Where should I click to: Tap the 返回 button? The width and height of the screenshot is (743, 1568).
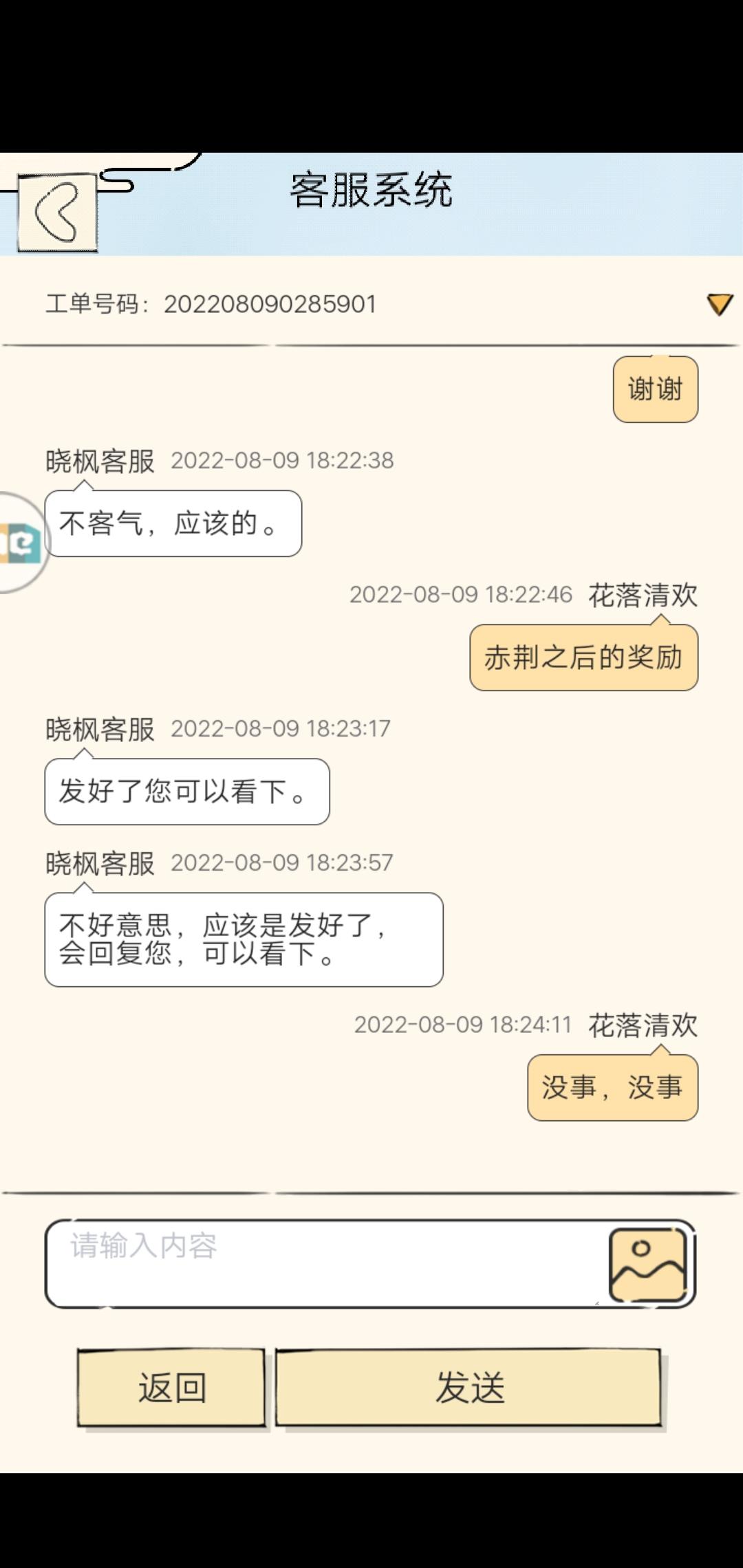tap(171, 1387)
